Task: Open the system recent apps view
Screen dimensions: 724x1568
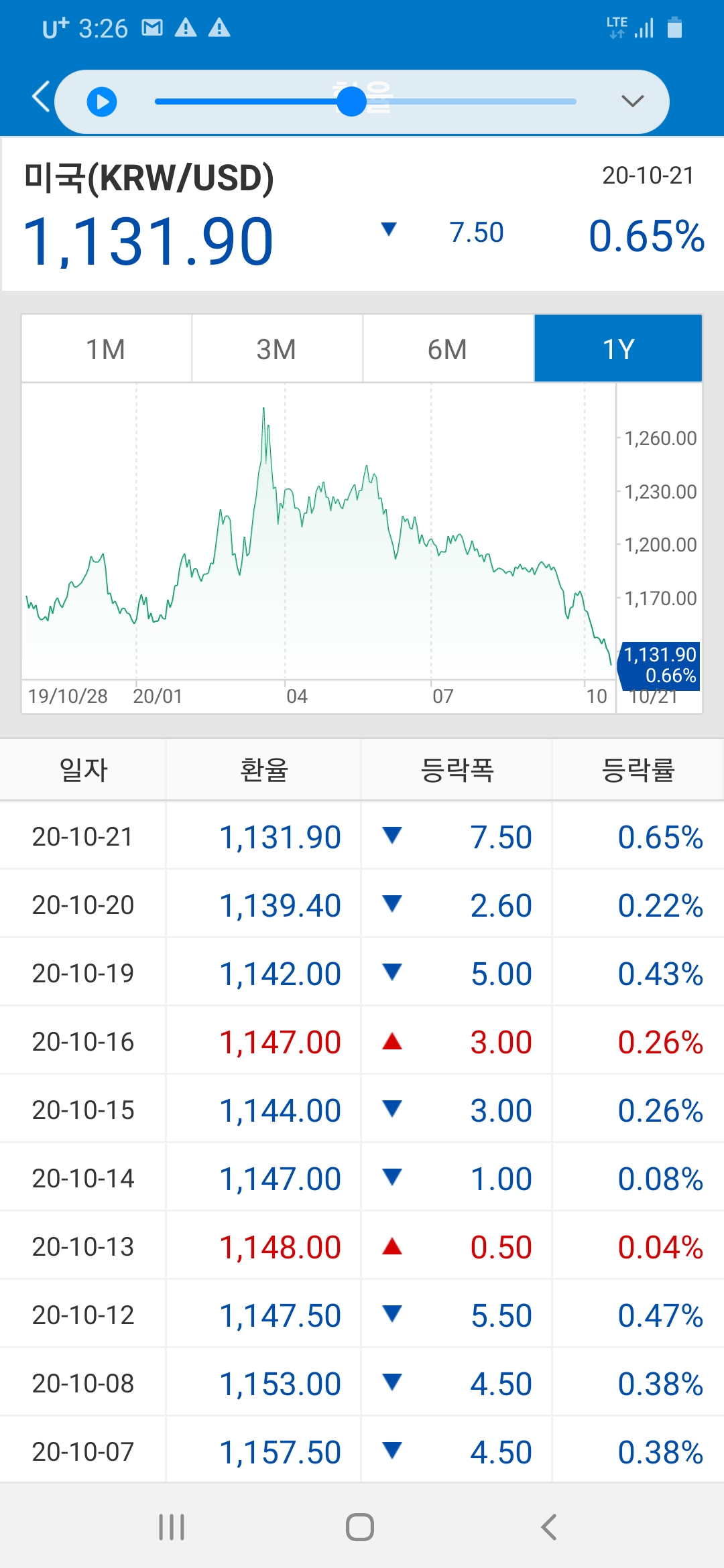Action: click(x=172, y=1527)
